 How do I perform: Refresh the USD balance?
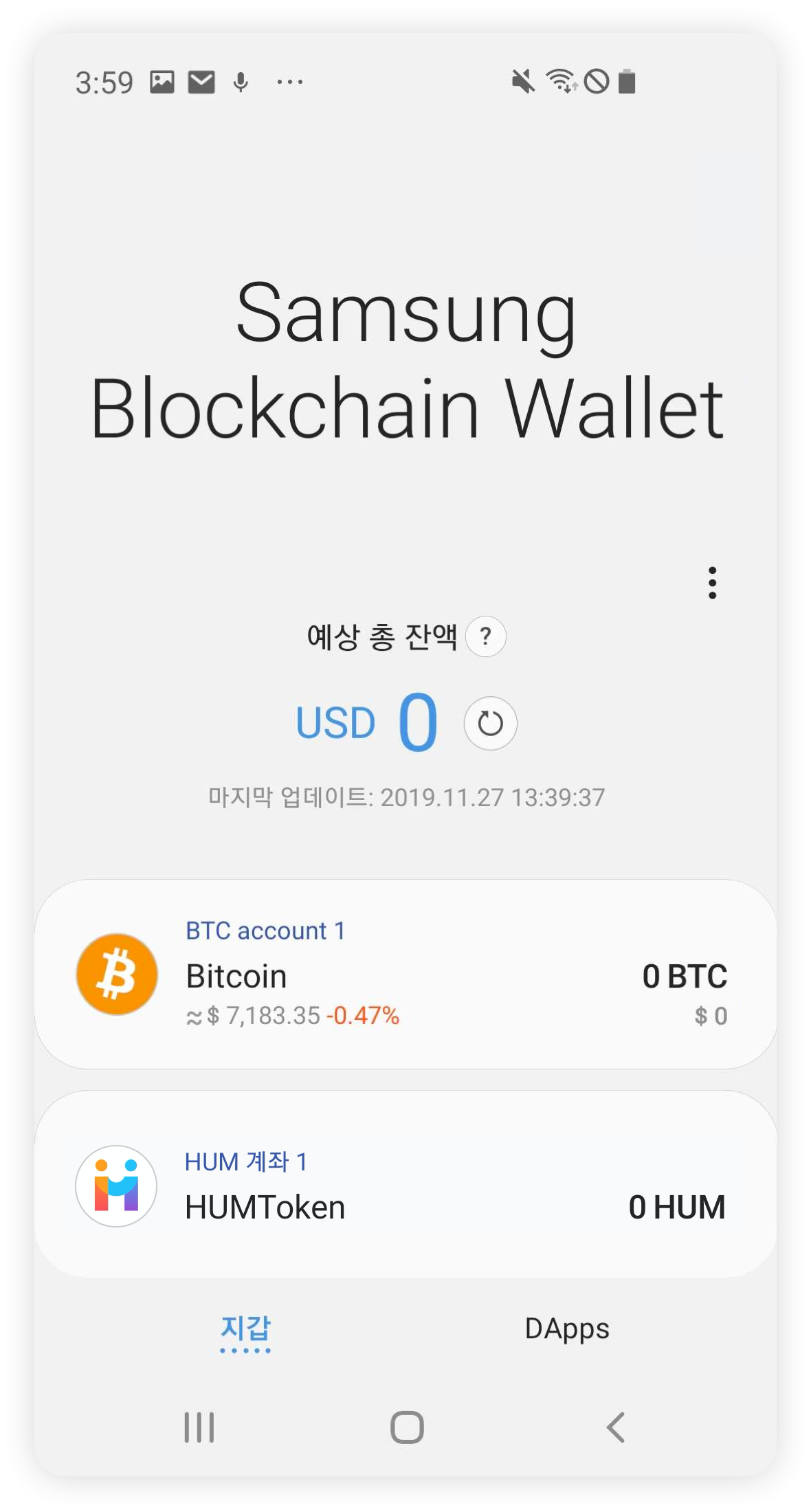490,723
